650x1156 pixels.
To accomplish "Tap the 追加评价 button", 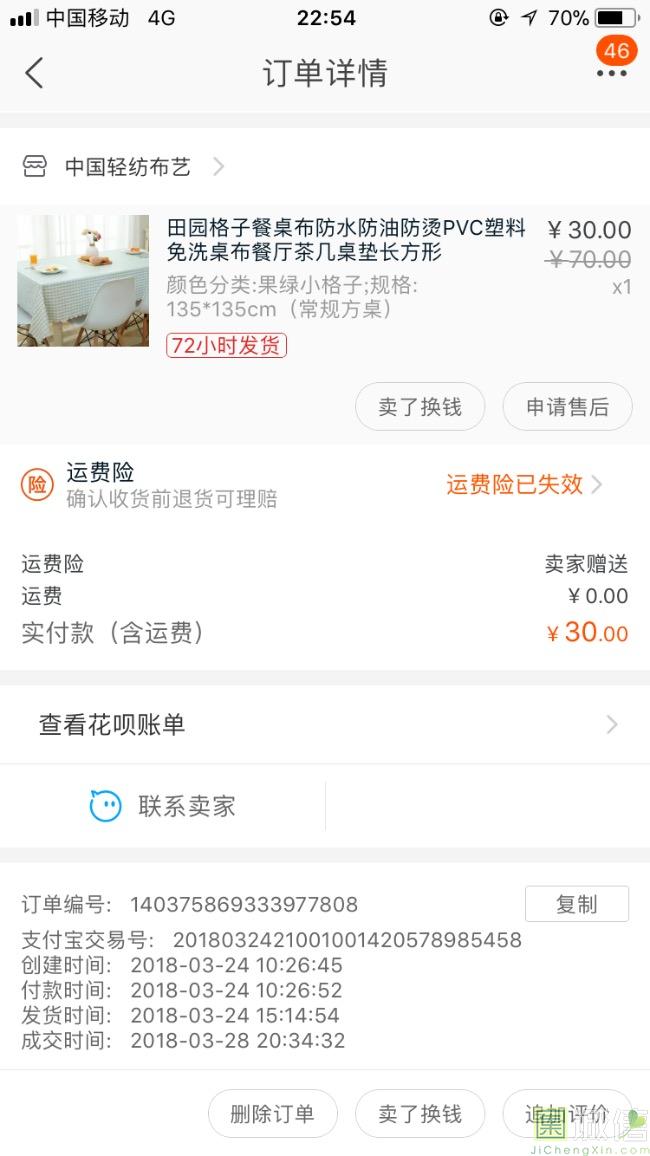I will [x=567, y=1114].
